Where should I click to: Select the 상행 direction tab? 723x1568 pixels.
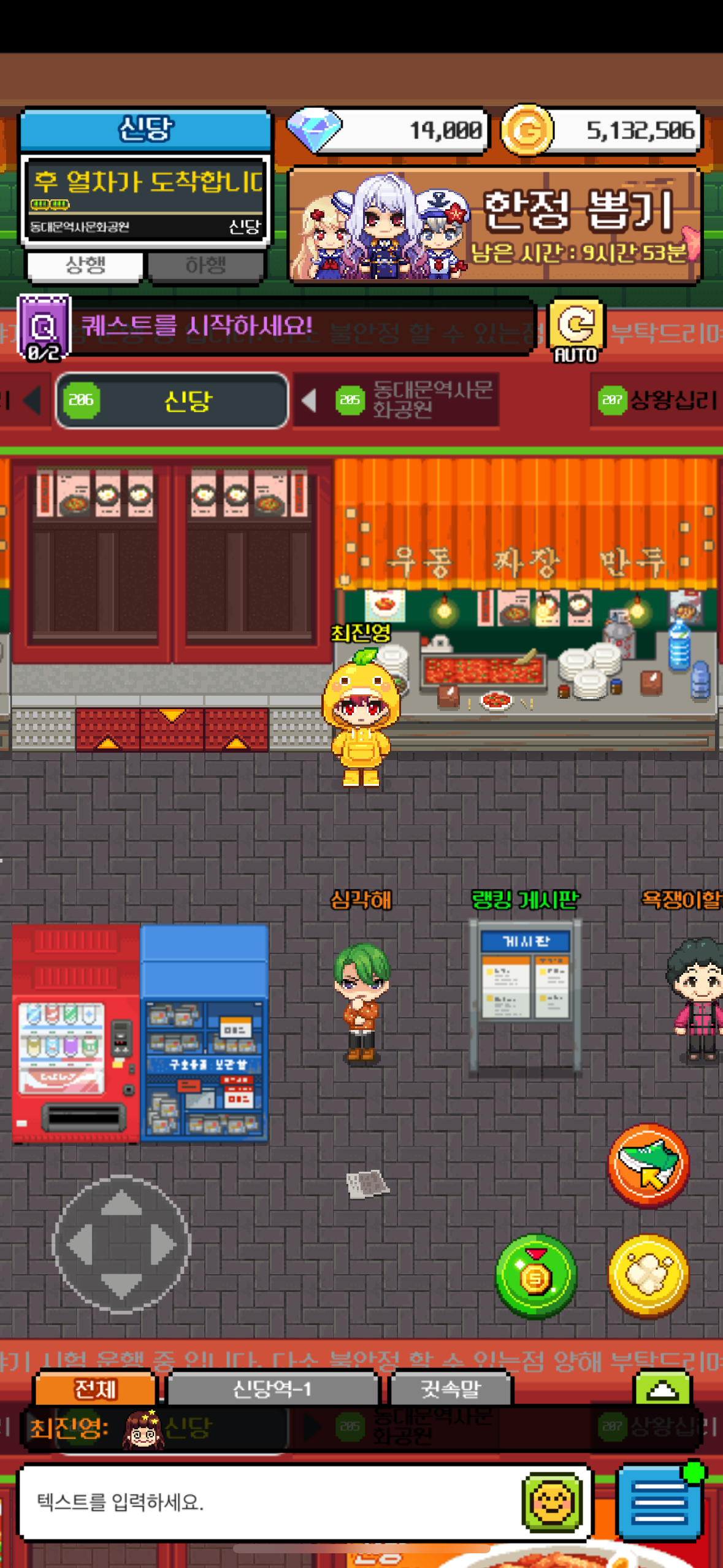[x=85, y=266]
